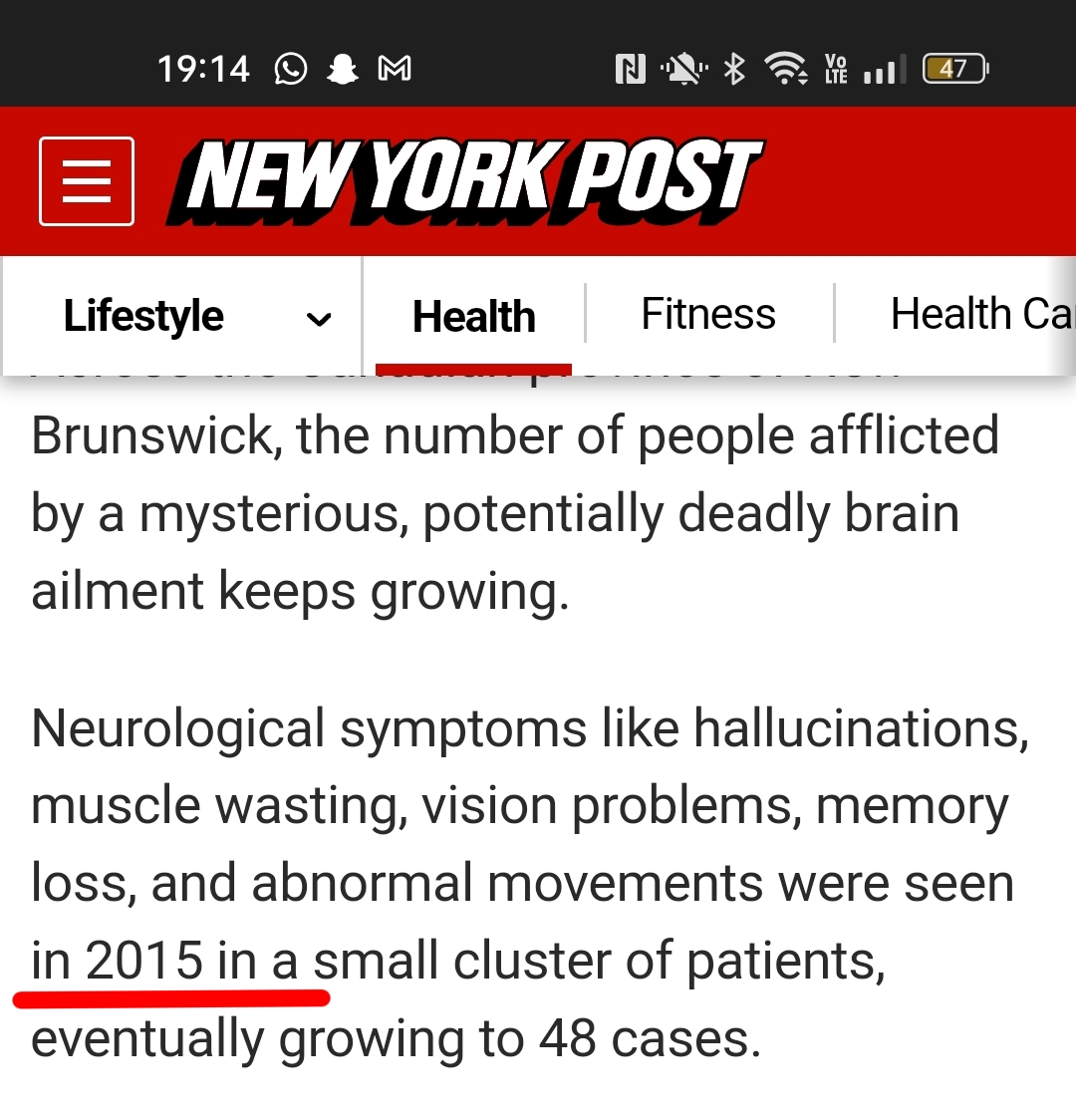This screenshot has height=1120, width=1076.
Task: Open the Fitness tab
Action: pyautogui.click(x=708, y=315)
